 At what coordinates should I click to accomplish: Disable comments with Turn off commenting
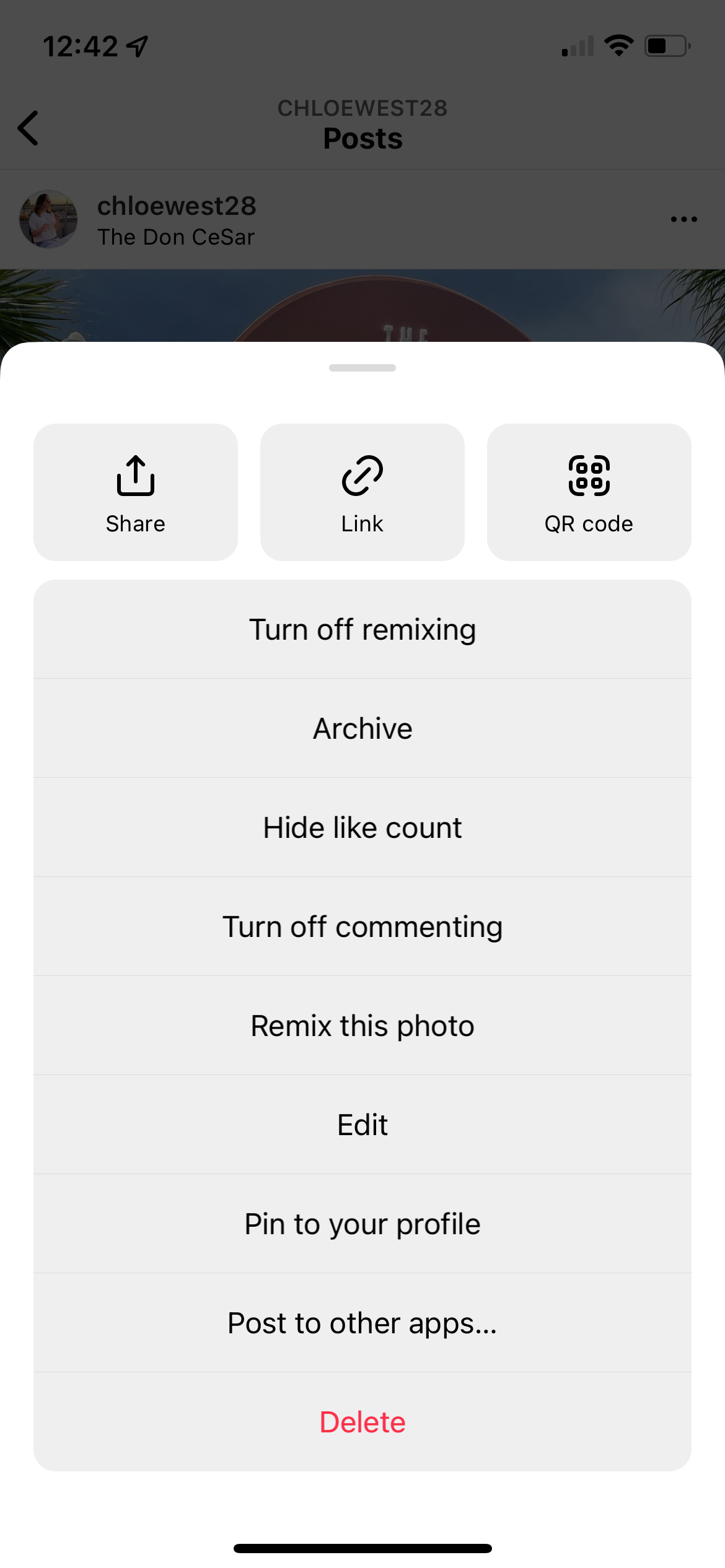pos(362,926)
